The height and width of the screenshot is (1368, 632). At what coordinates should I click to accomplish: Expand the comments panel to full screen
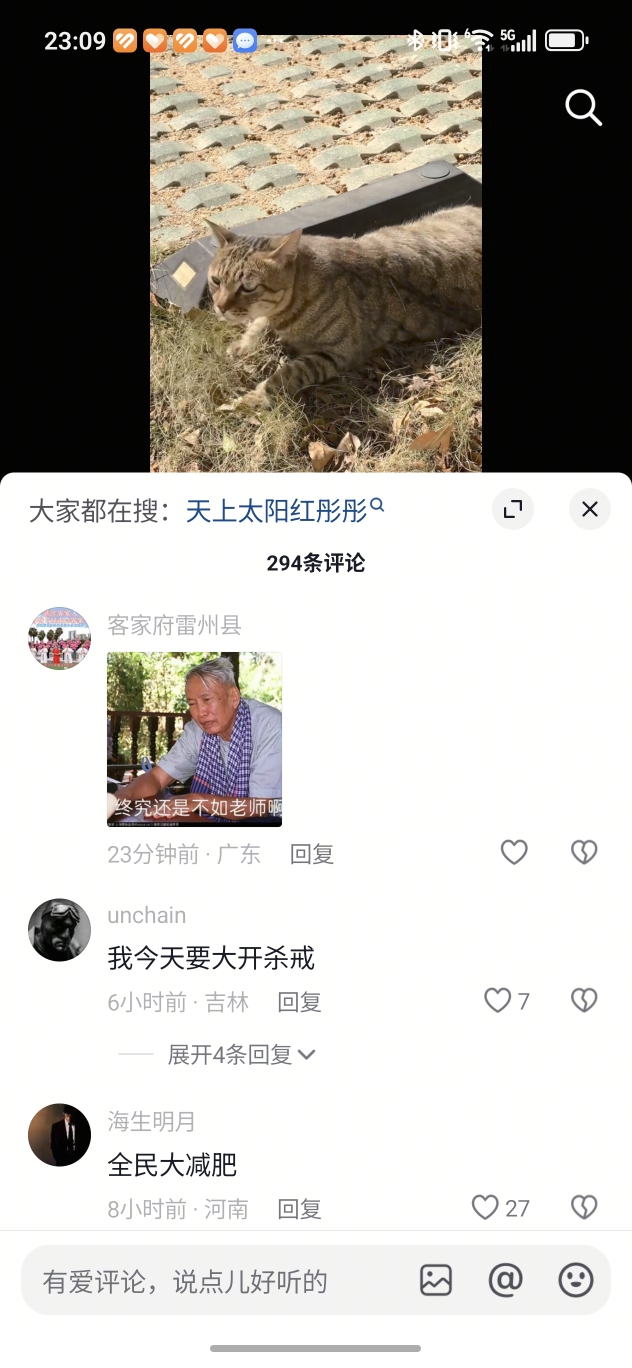click(513, 510)
